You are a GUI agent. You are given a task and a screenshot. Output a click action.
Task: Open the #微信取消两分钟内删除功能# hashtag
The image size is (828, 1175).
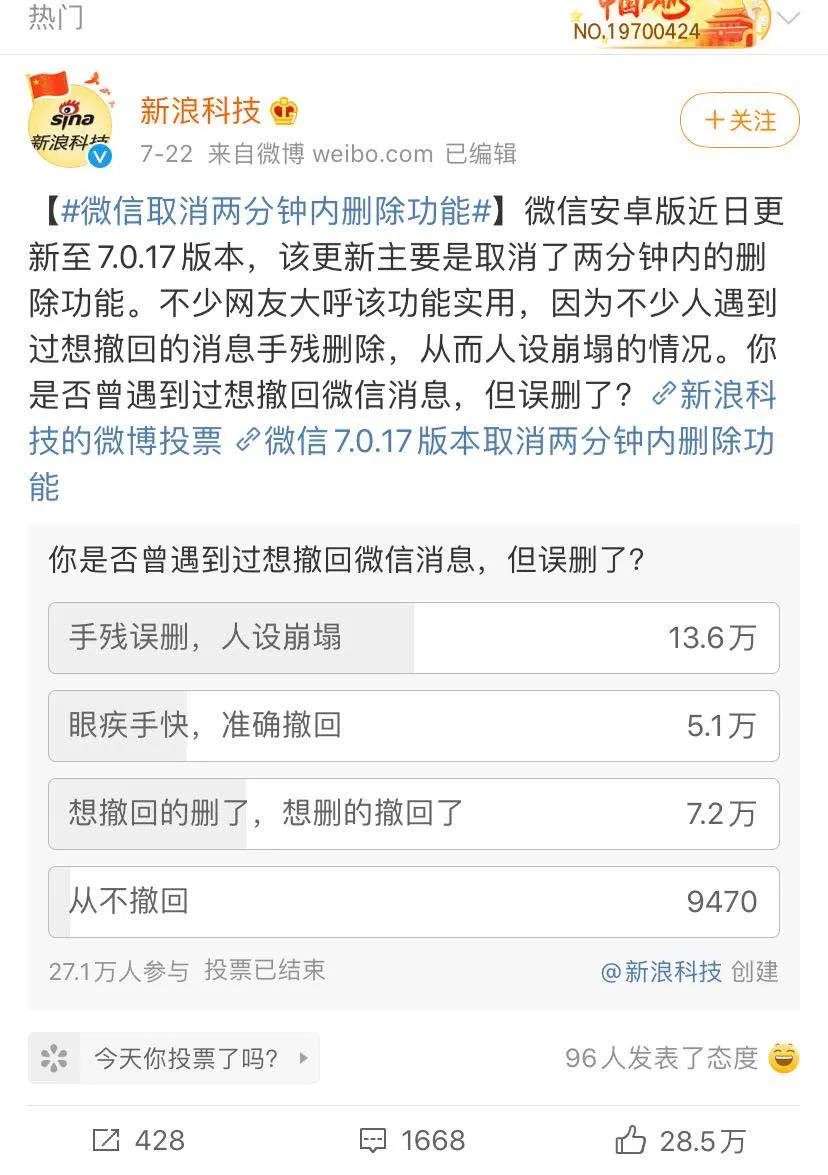[275, 211]
